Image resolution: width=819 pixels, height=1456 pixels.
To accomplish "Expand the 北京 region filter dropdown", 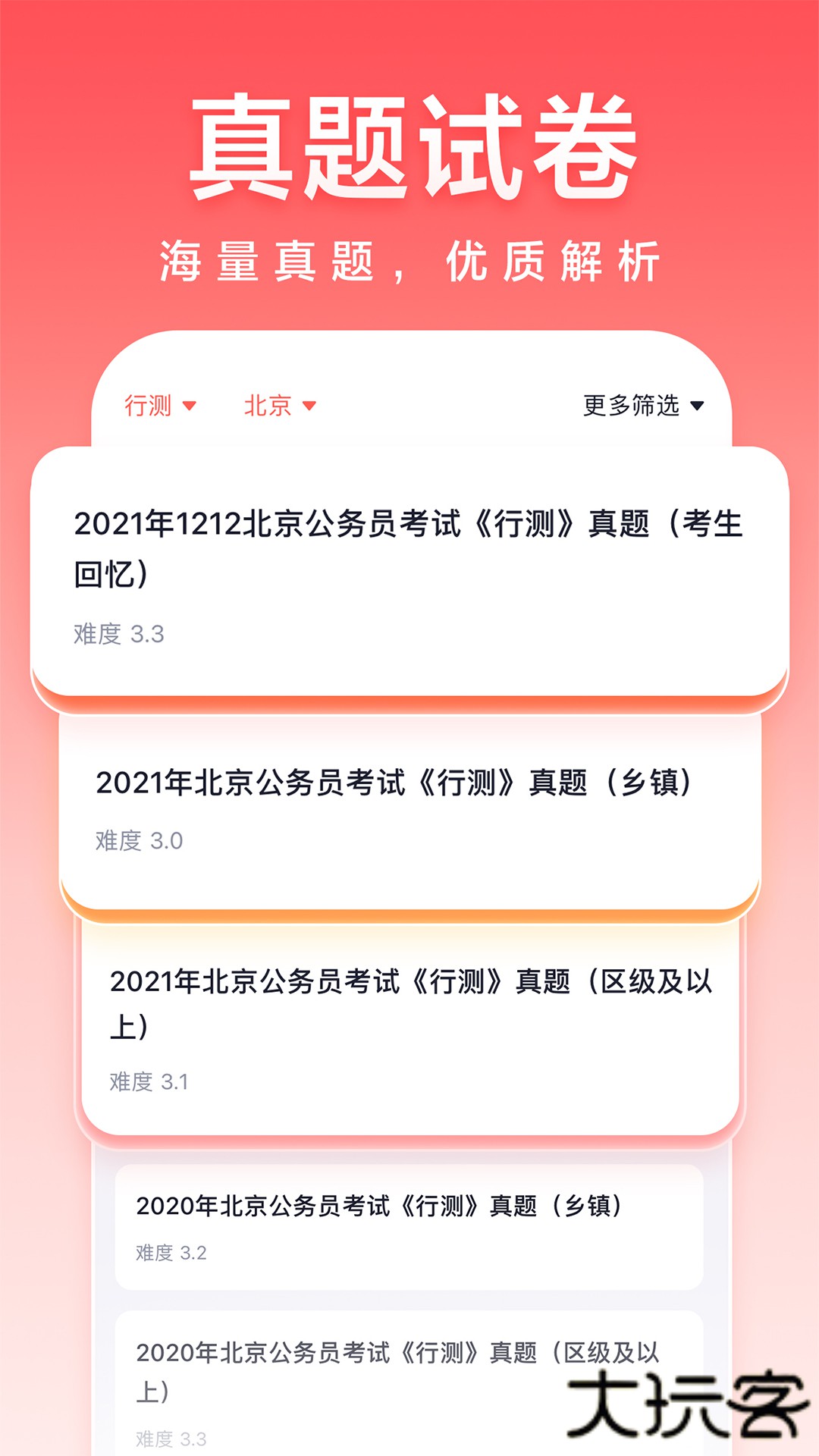I will [268, 406].
